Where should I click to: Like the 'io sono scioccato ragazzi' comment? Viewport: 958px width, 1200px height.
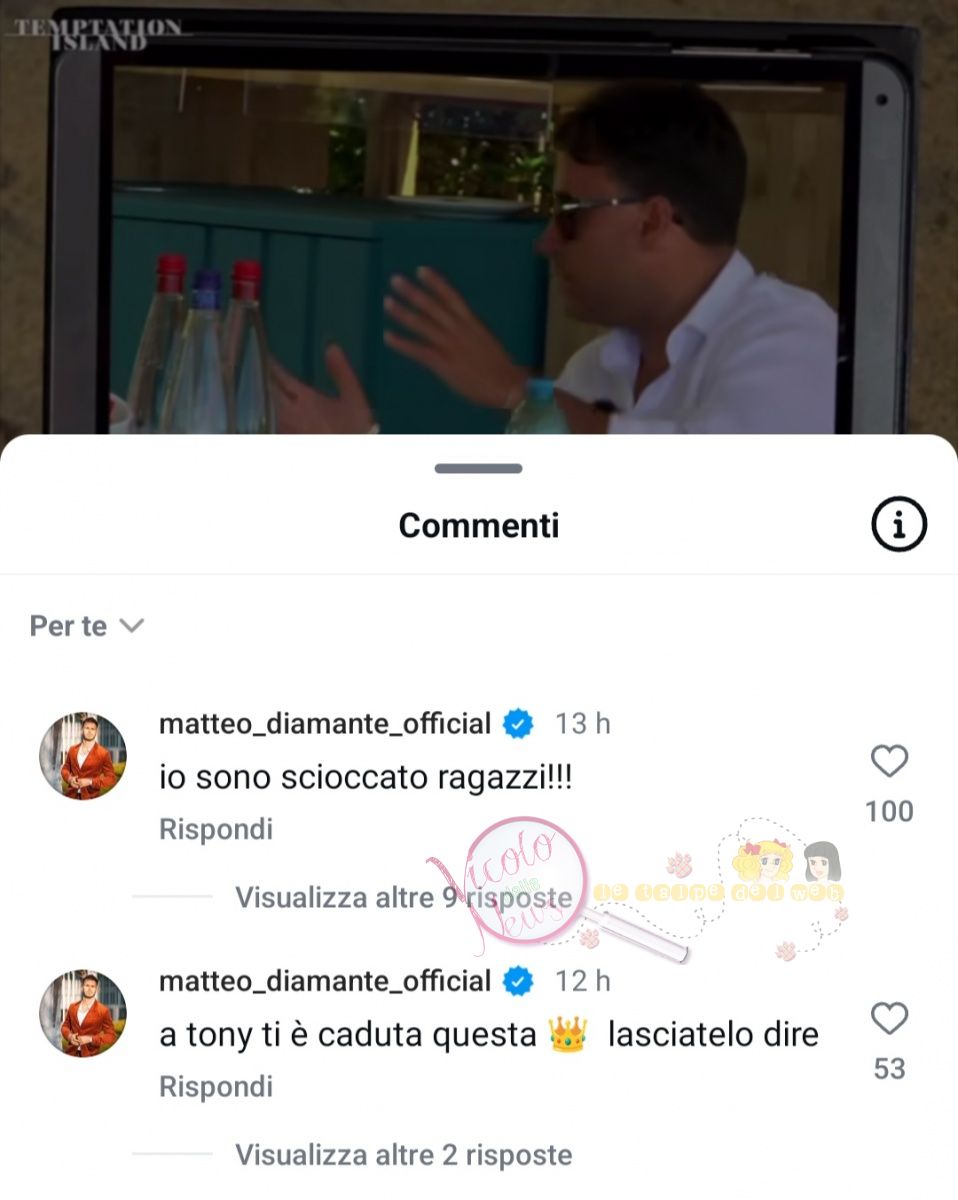click(x=888, y=762)
